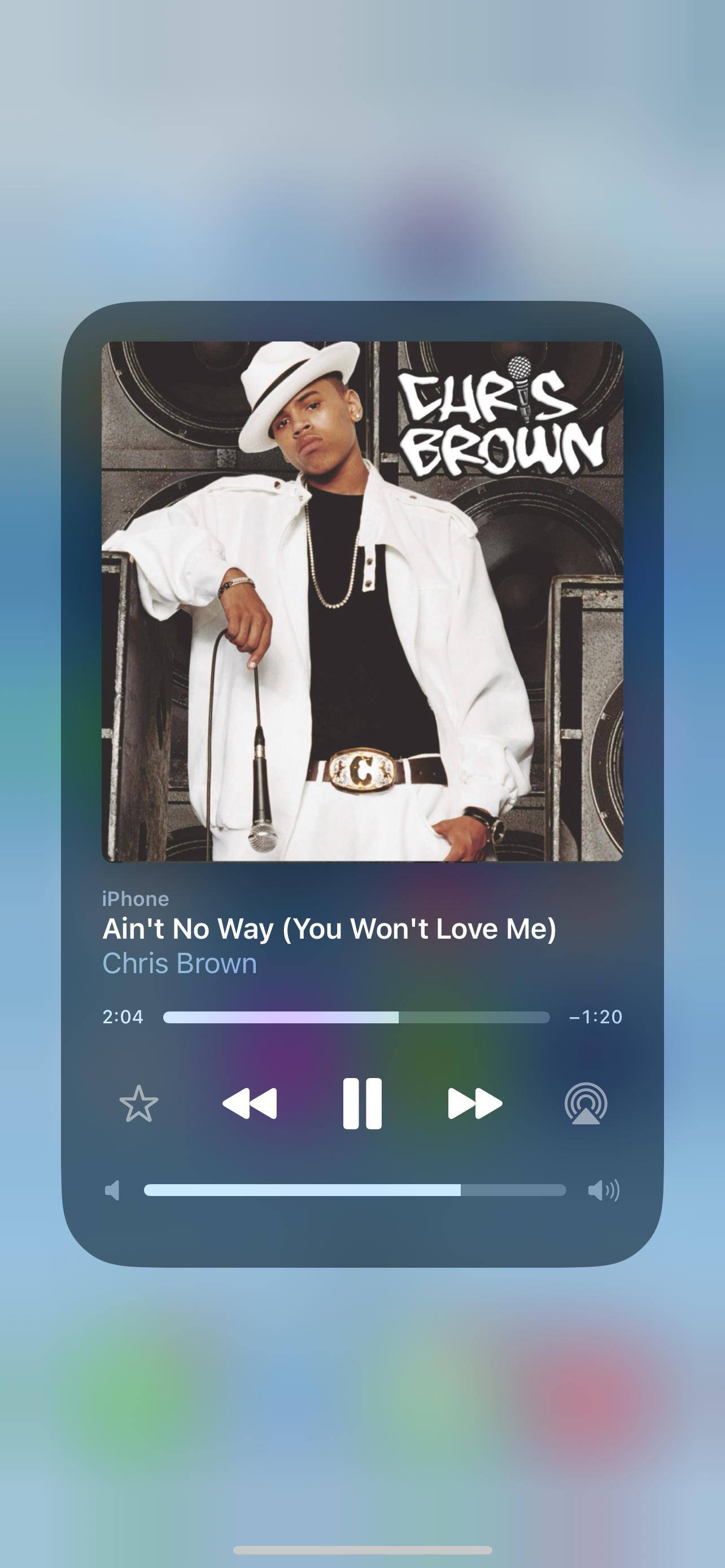Open the song title Ain't No Way
Viewport: 725px width, 1568px height.
tap(329, 929)
